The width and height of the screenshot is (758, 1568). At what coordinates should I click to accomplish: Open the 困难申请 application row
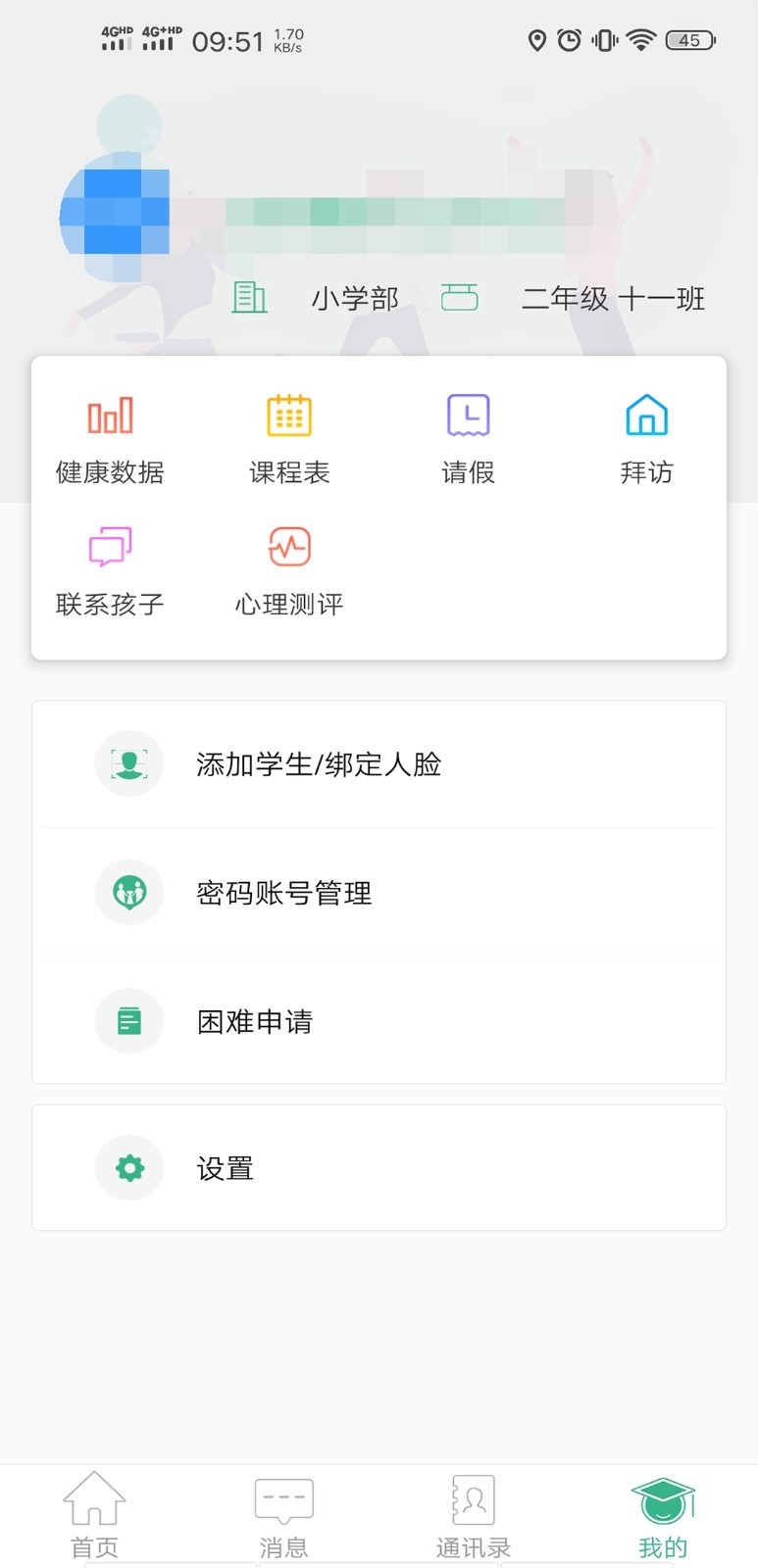pyautogui.click(x=379, y=1021)
